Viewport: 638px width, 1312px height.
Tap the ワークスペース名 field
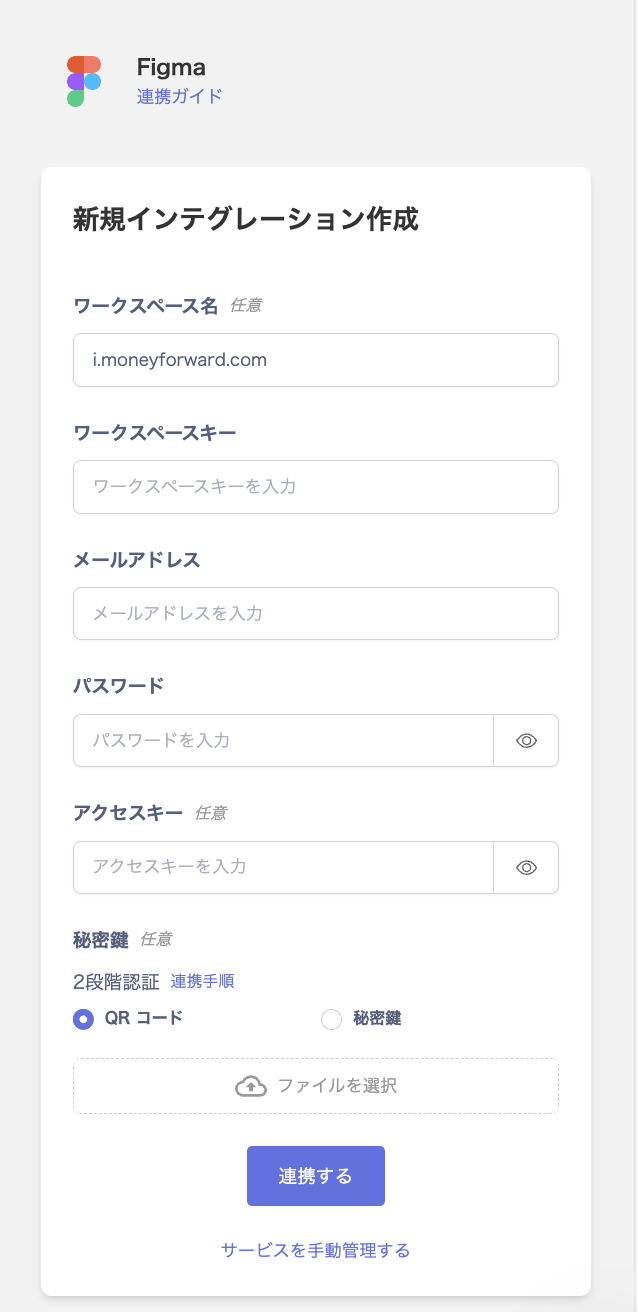pyautogui.click(x=315, y=360)
